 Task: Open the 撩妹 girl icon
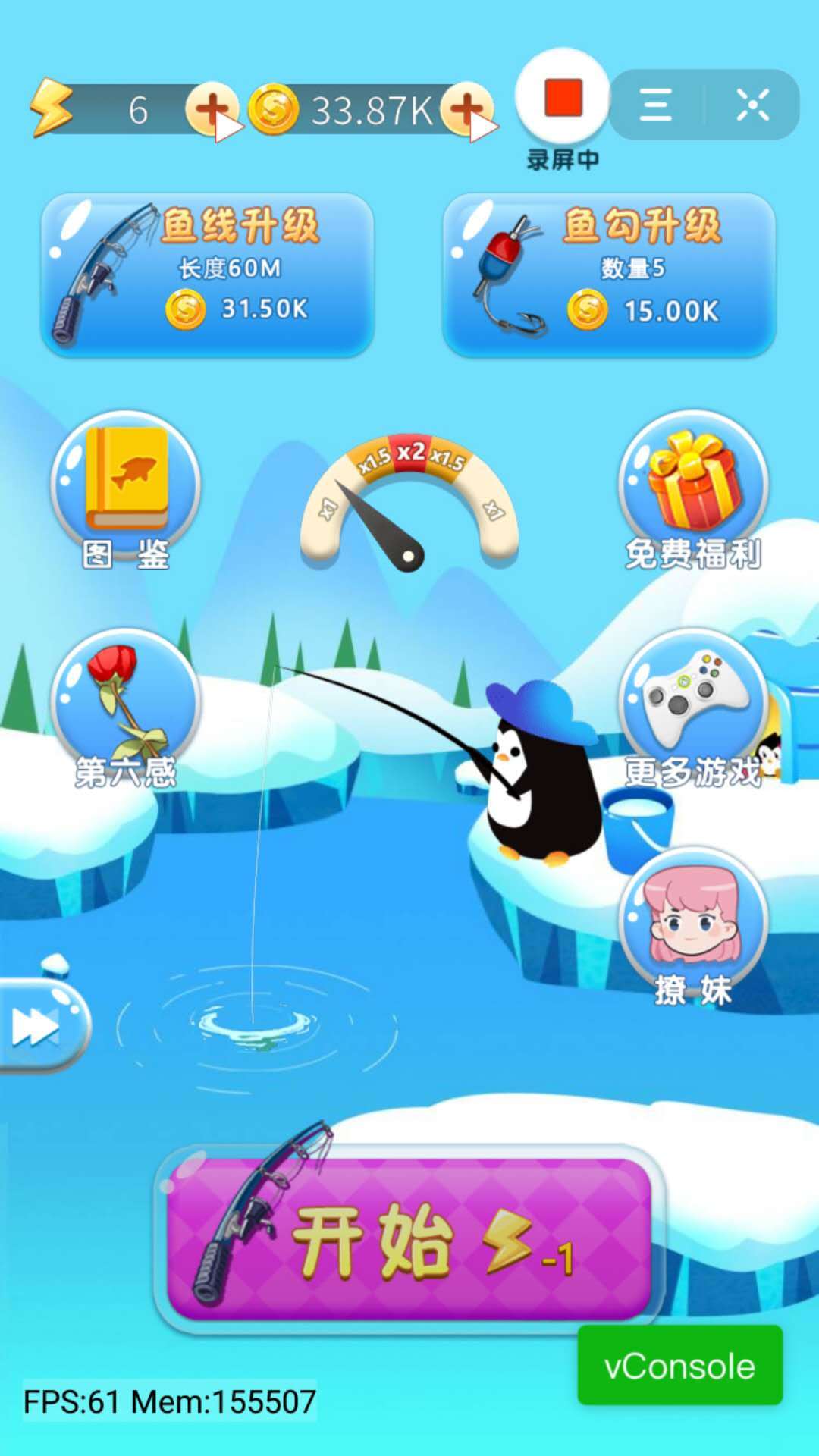[693, 927]
